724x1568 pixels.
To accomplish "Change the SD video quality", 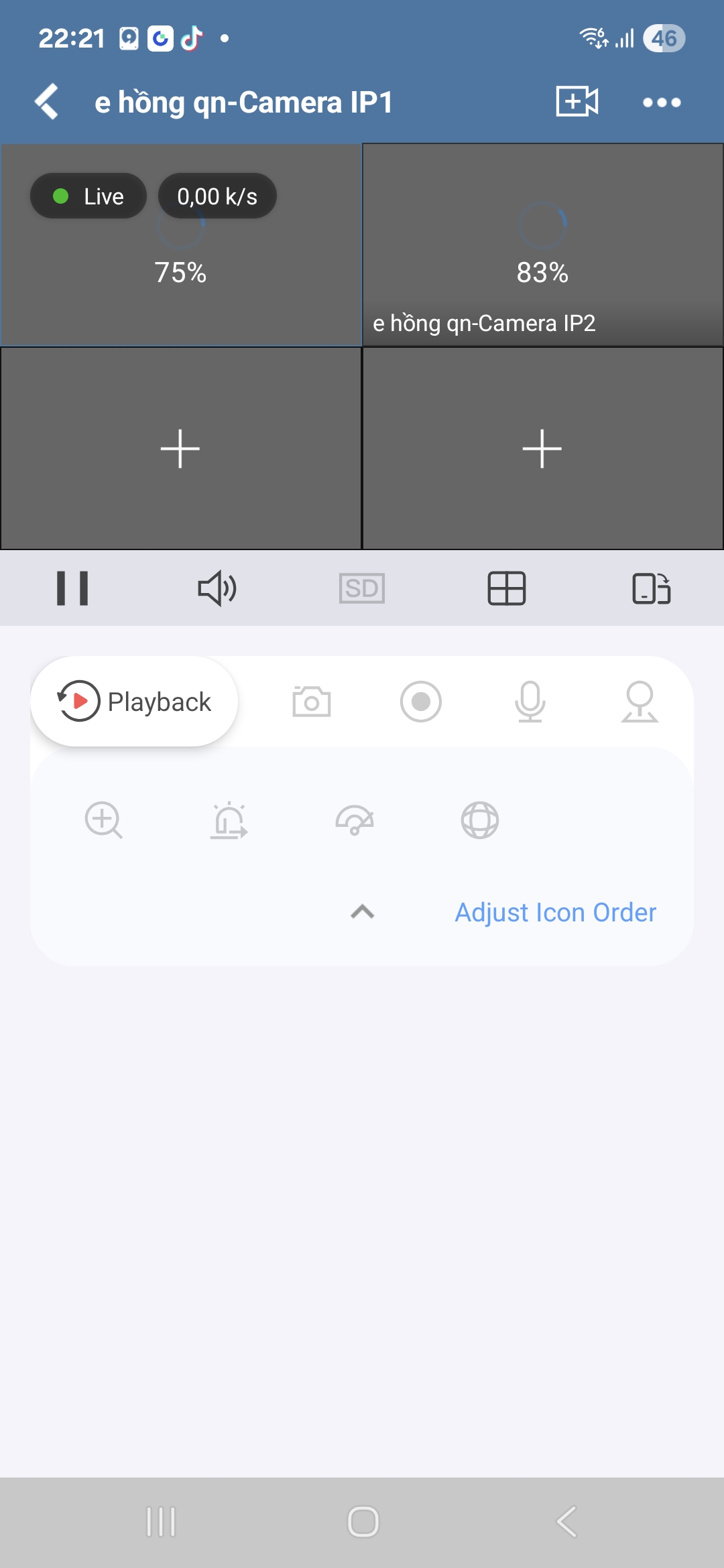I will point(362,588).
